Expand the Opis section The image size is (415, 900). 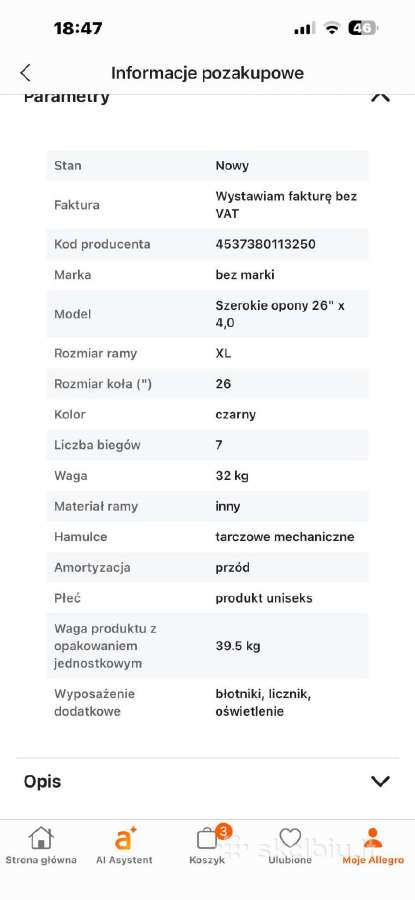click(x=380, y=781)
